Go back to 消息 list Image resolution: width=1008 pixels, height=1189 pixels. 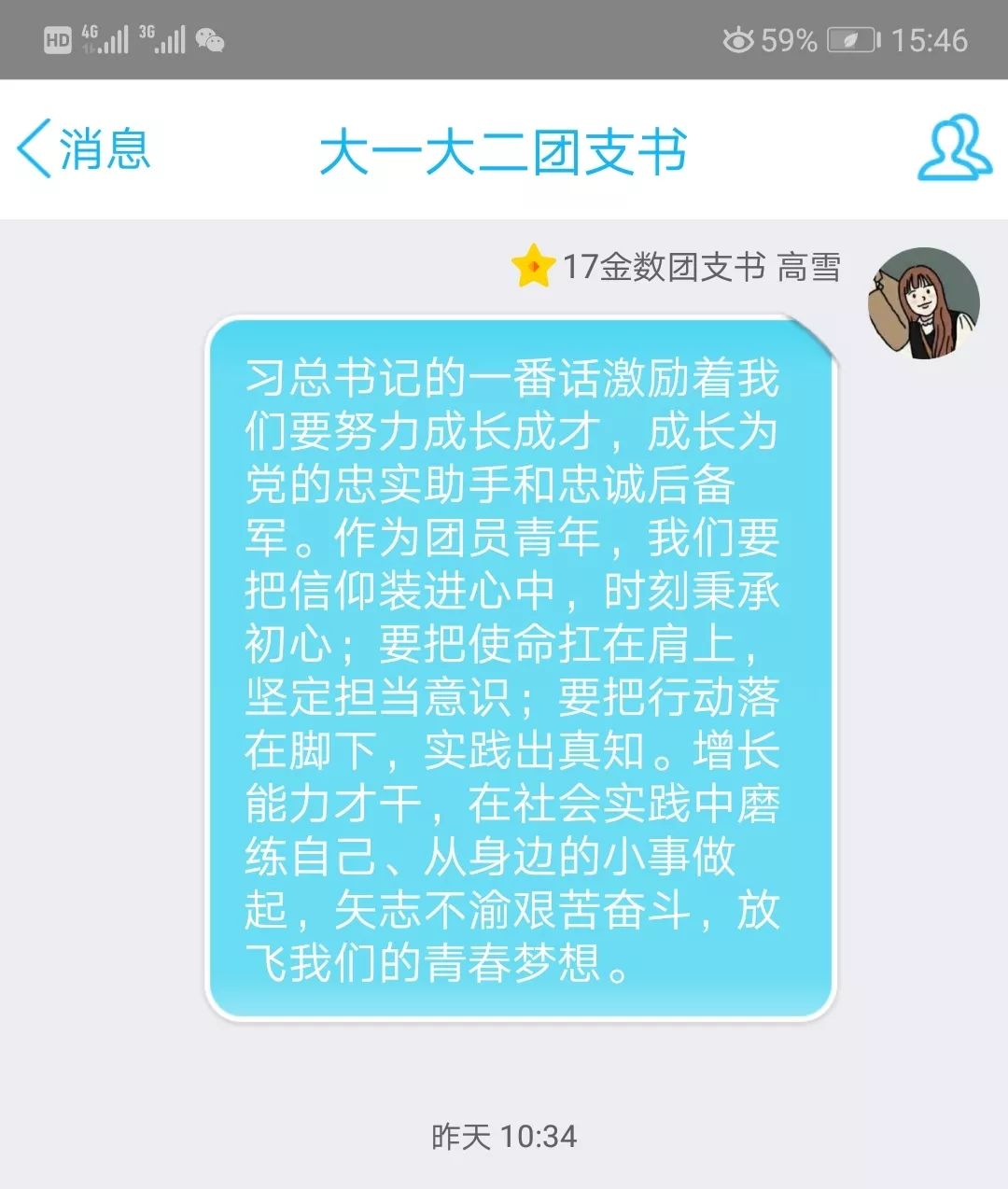[84, 149]
